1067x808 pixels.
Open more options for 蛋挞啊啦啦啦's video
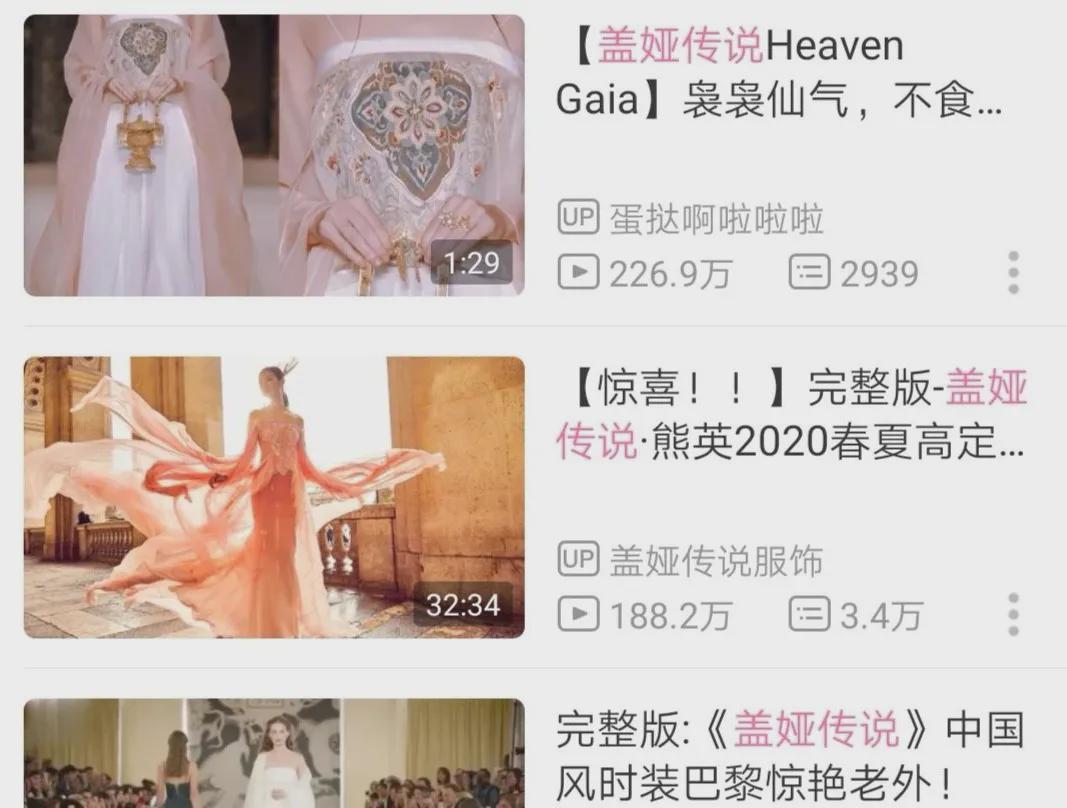coord(1013,272)
